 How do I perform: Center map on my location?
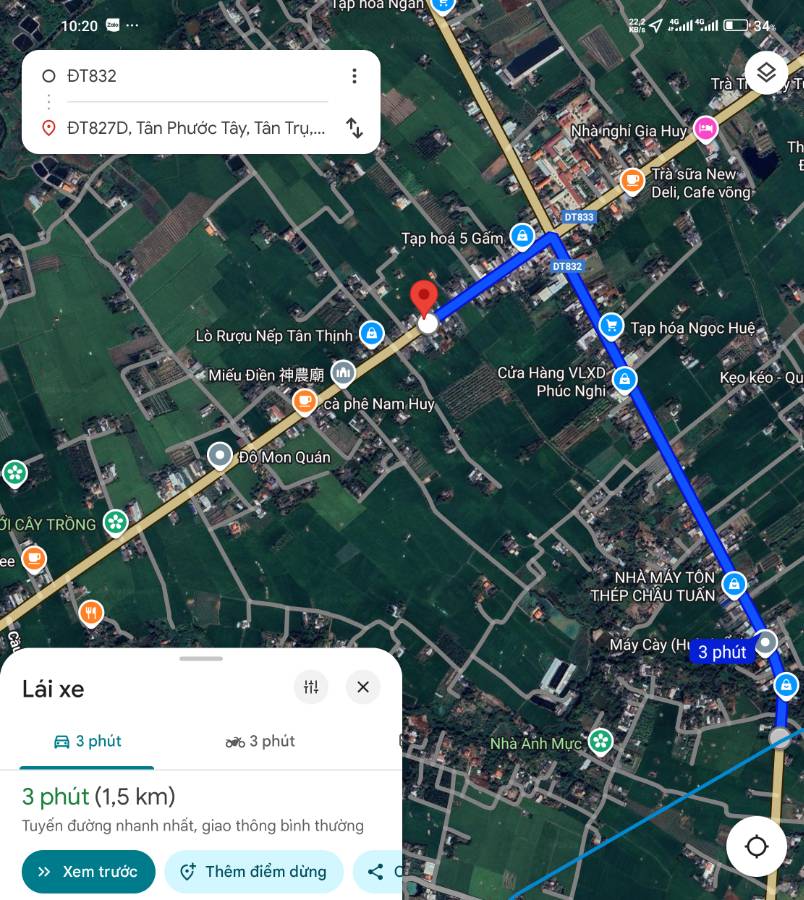click(x=756, y=846)
